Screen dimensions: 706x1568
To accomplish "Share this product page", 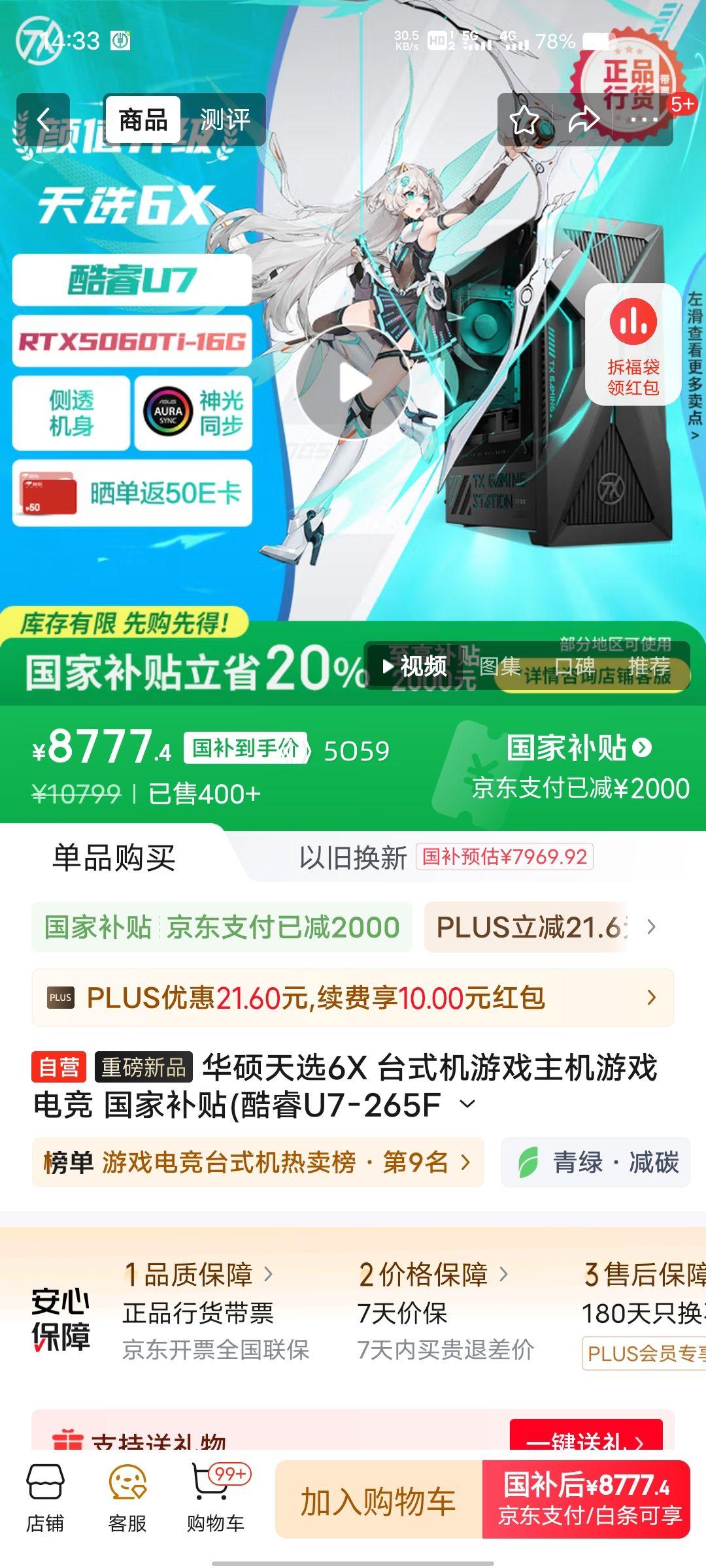I will pos(584,120).
